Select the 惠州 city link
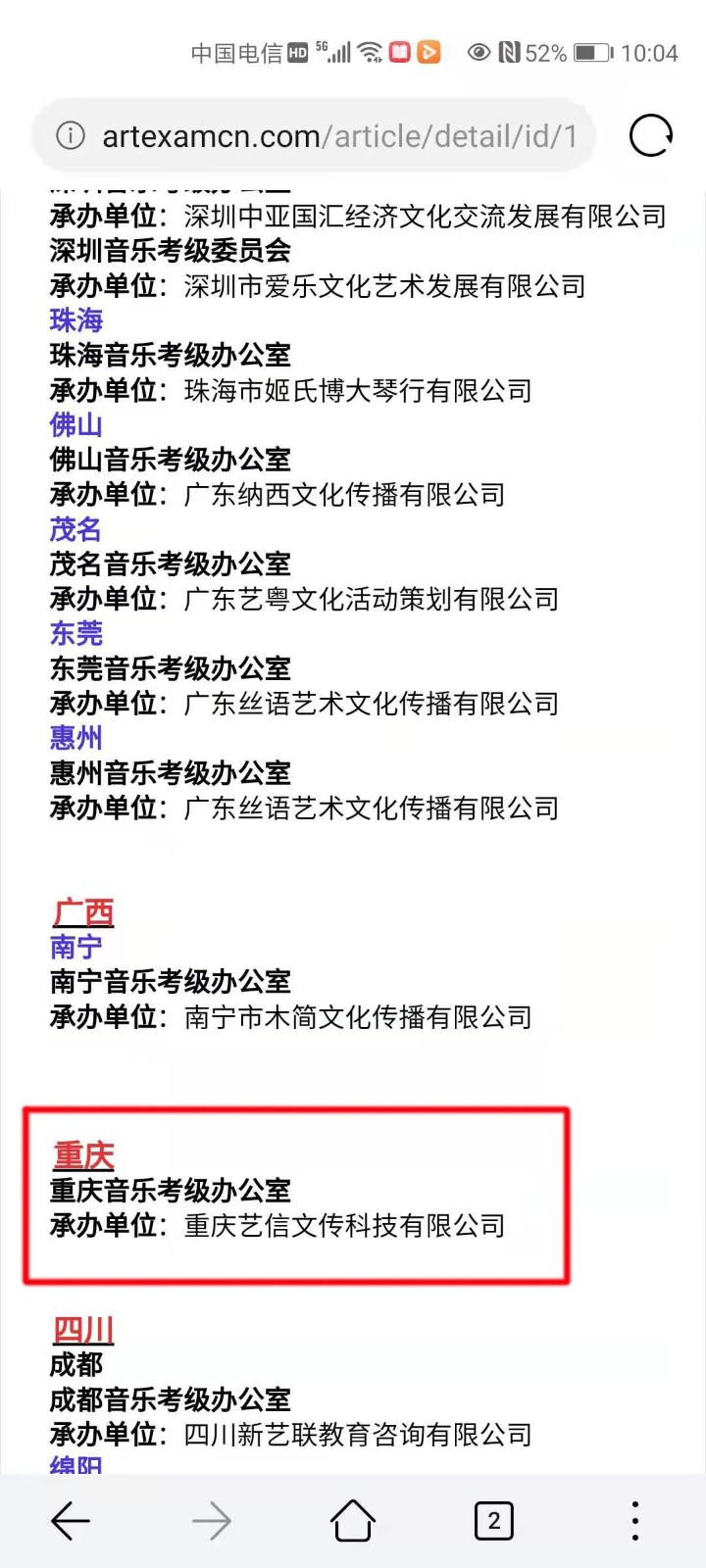The image size is (706, 1568). (x=76, y=737)
